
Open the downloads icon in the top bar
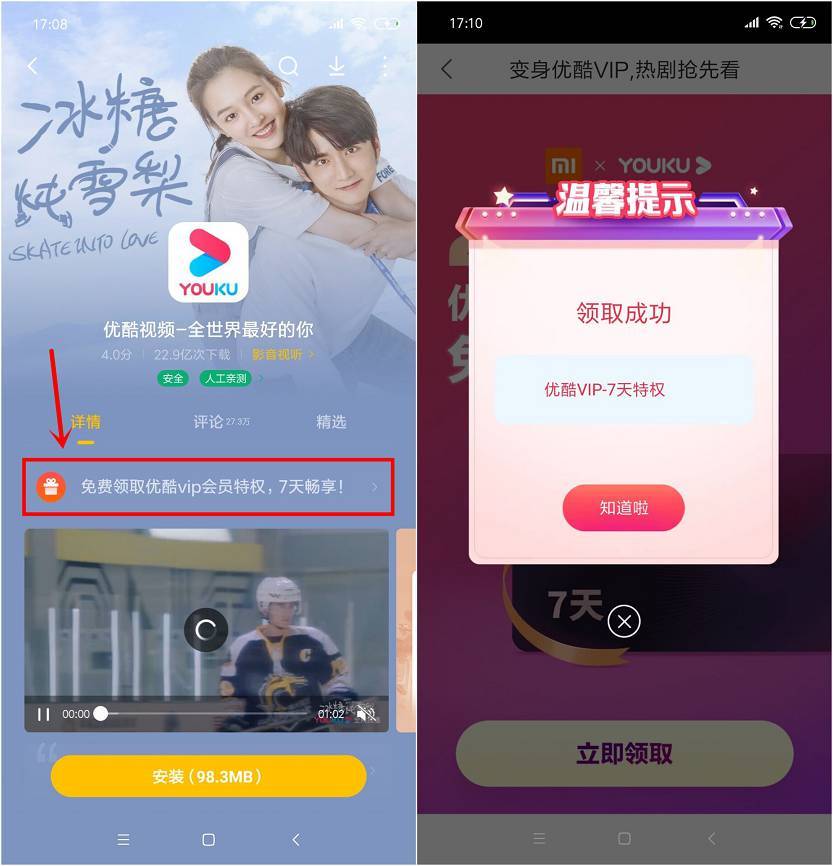[x=337, y=66]
